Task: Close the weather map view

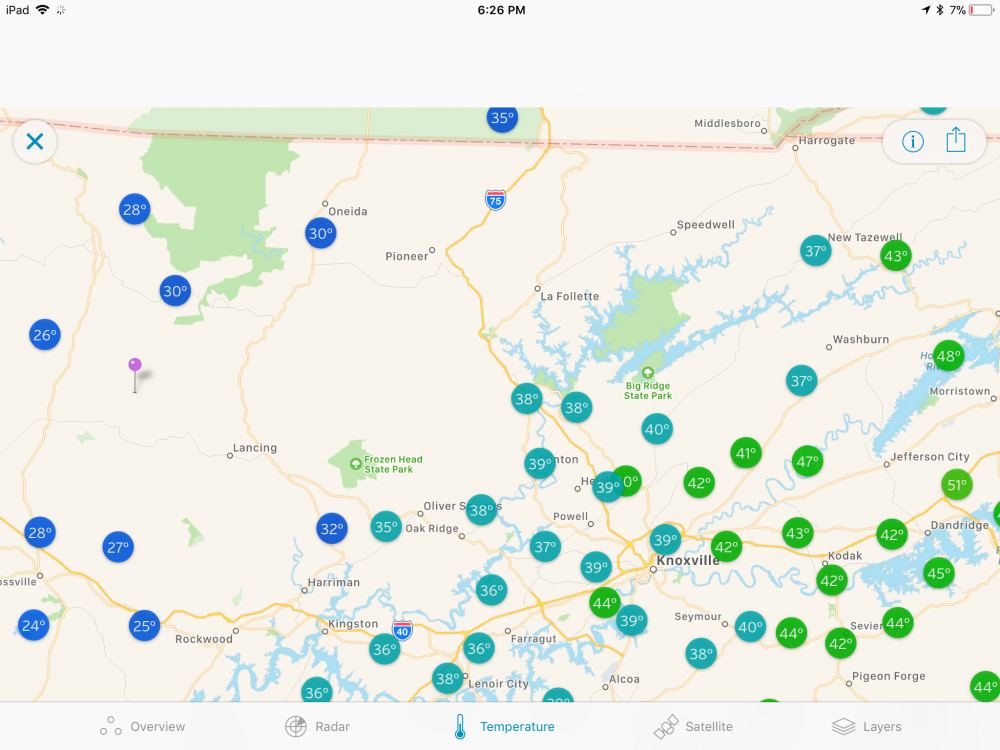Action: (x=35, y=142)
